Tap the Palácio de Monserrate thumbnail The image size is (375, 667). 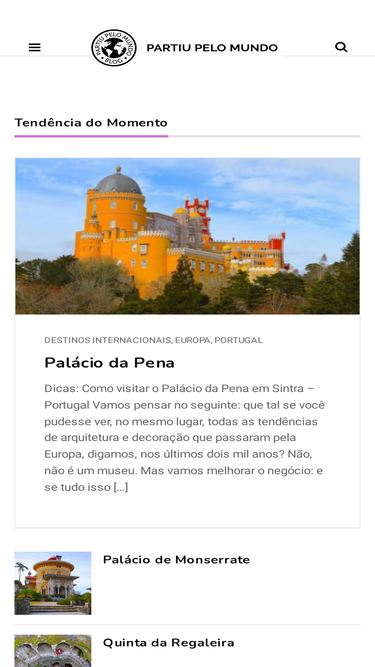pyautogui.click(x=53, y=583)
